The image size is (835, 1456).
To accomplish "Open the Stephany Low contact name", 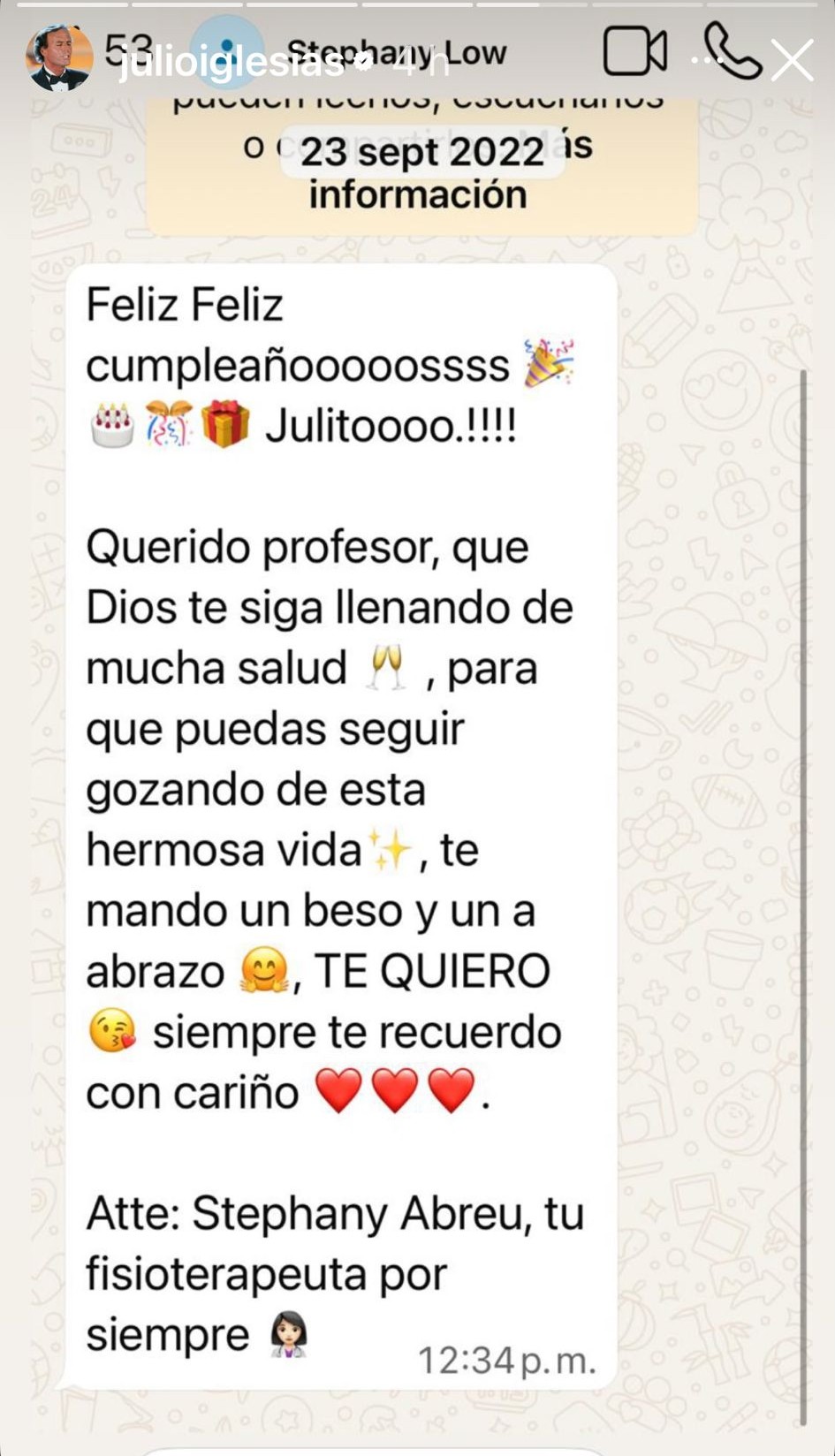I will click(x=402, y=50).
